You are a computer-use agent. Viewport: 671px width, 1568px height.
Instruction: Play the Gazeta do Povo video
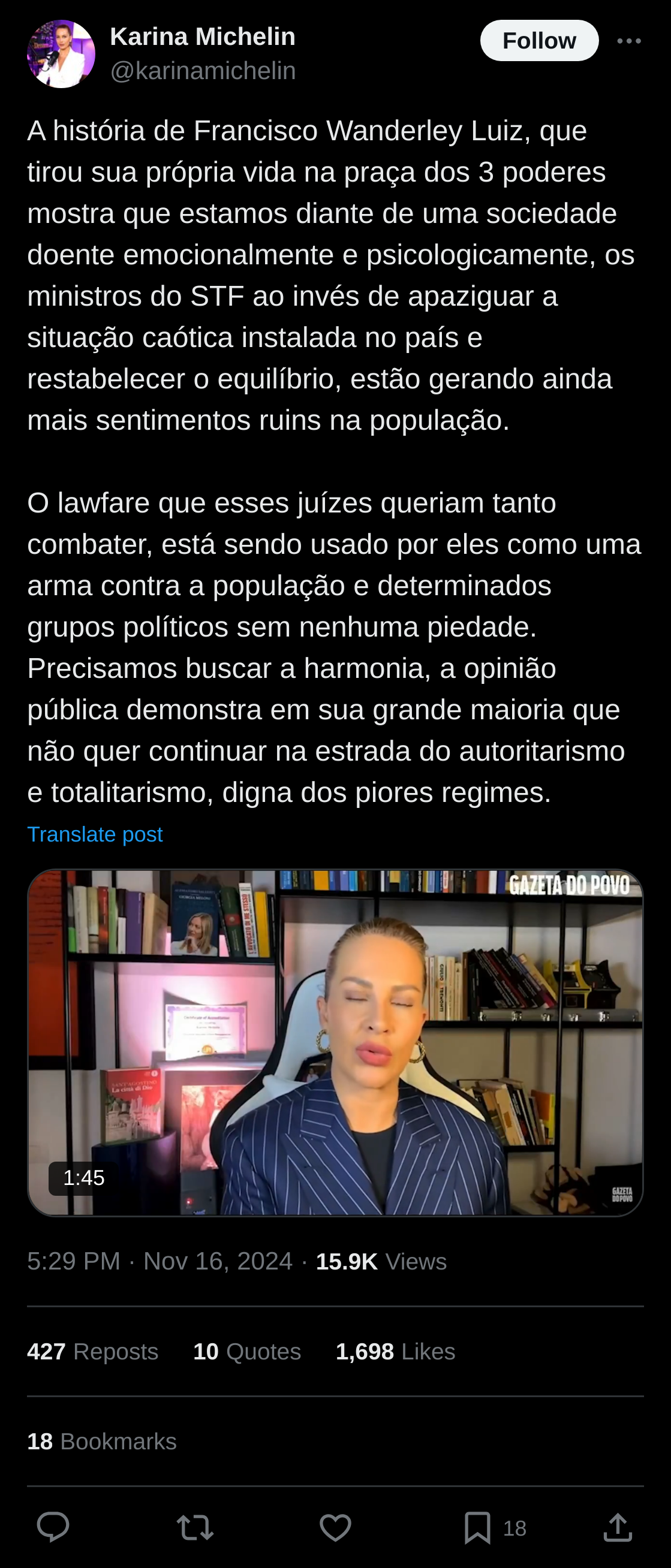click(x=335, y=1043)
